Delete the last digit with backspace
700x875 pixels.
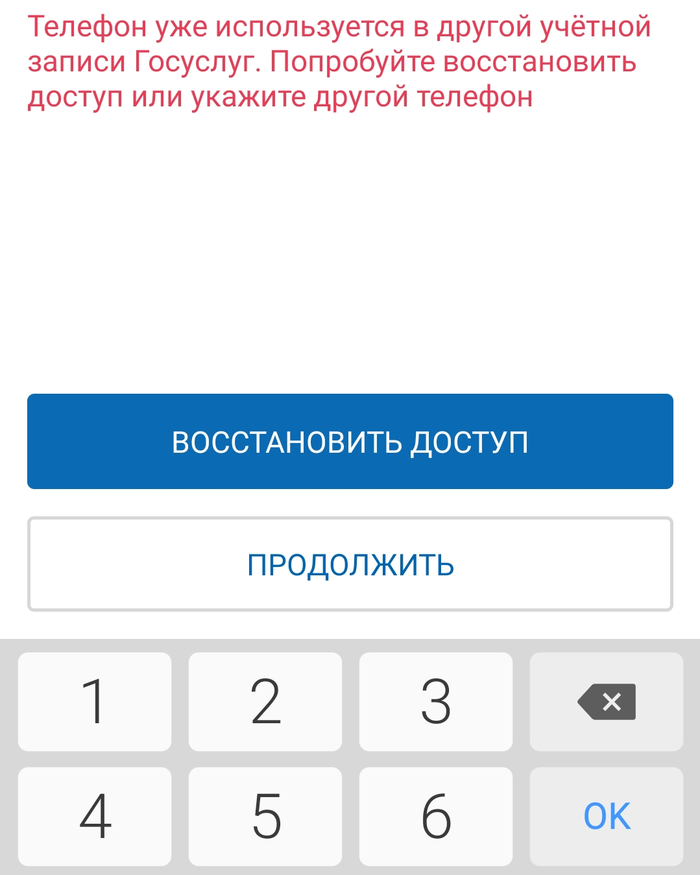click(607, 702)
